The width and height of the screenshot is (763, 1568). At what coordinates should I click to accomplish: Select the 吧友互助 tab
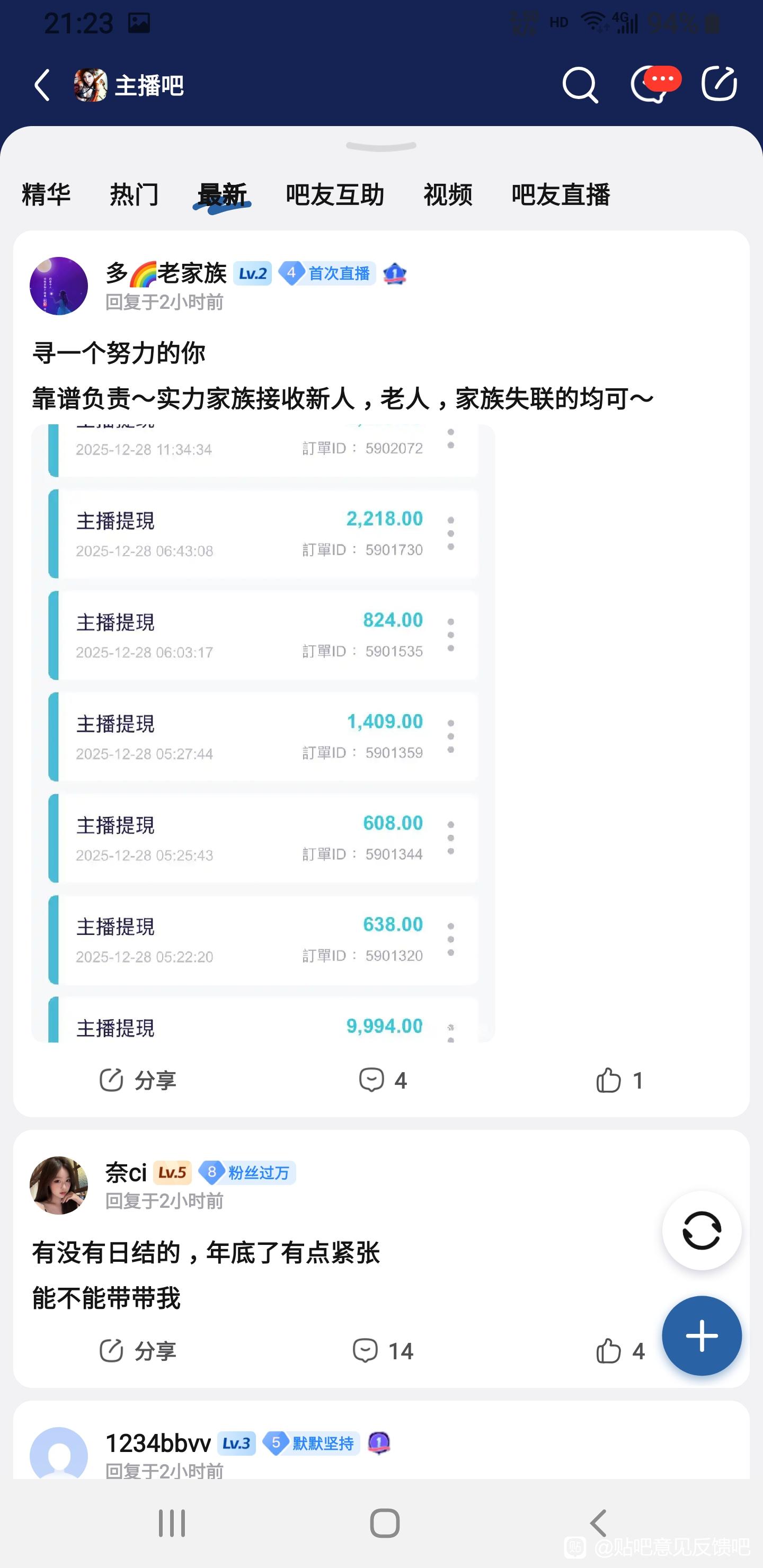[335, 195]
